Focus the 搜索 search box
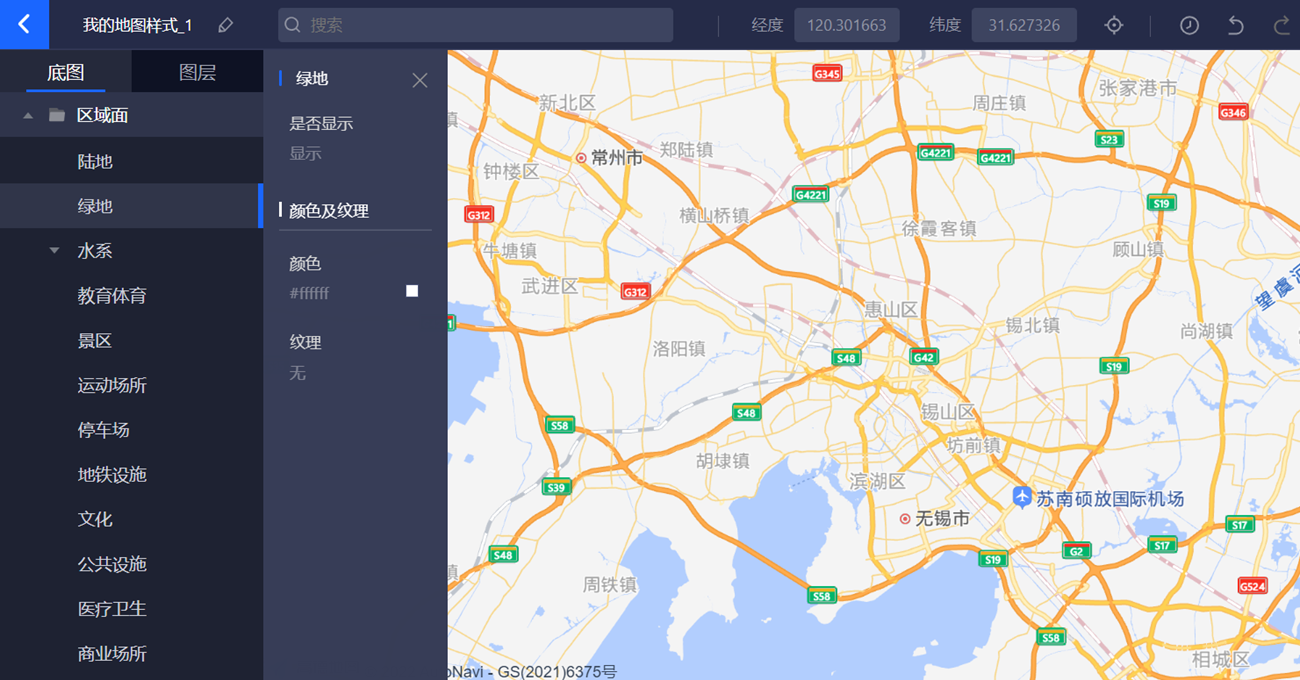The image size is (1300, 680). click(x=475, y=25)
